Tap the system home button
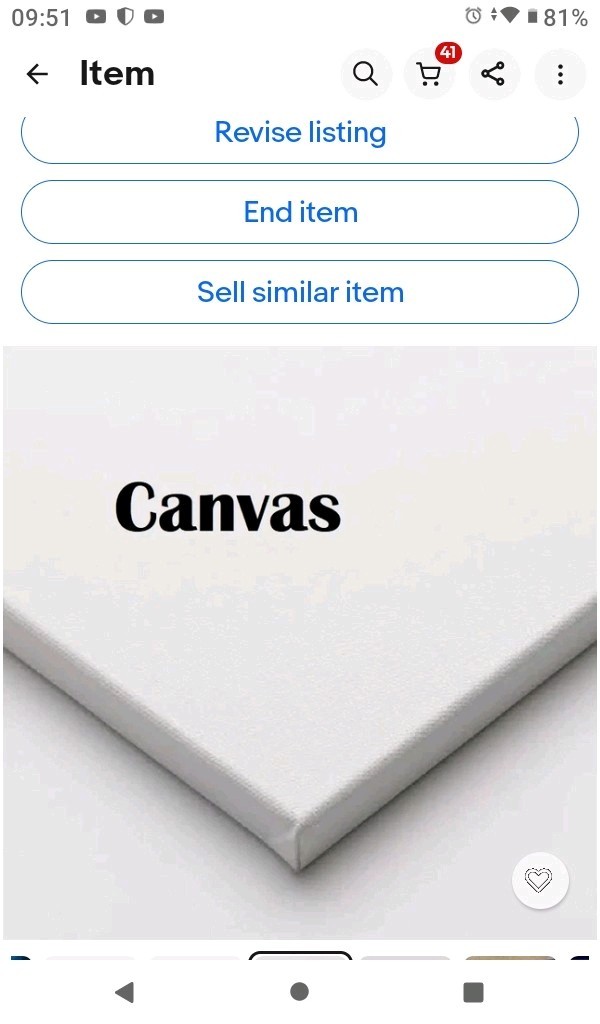This screenshot has width=600, height=1024. tap(299, 991)
